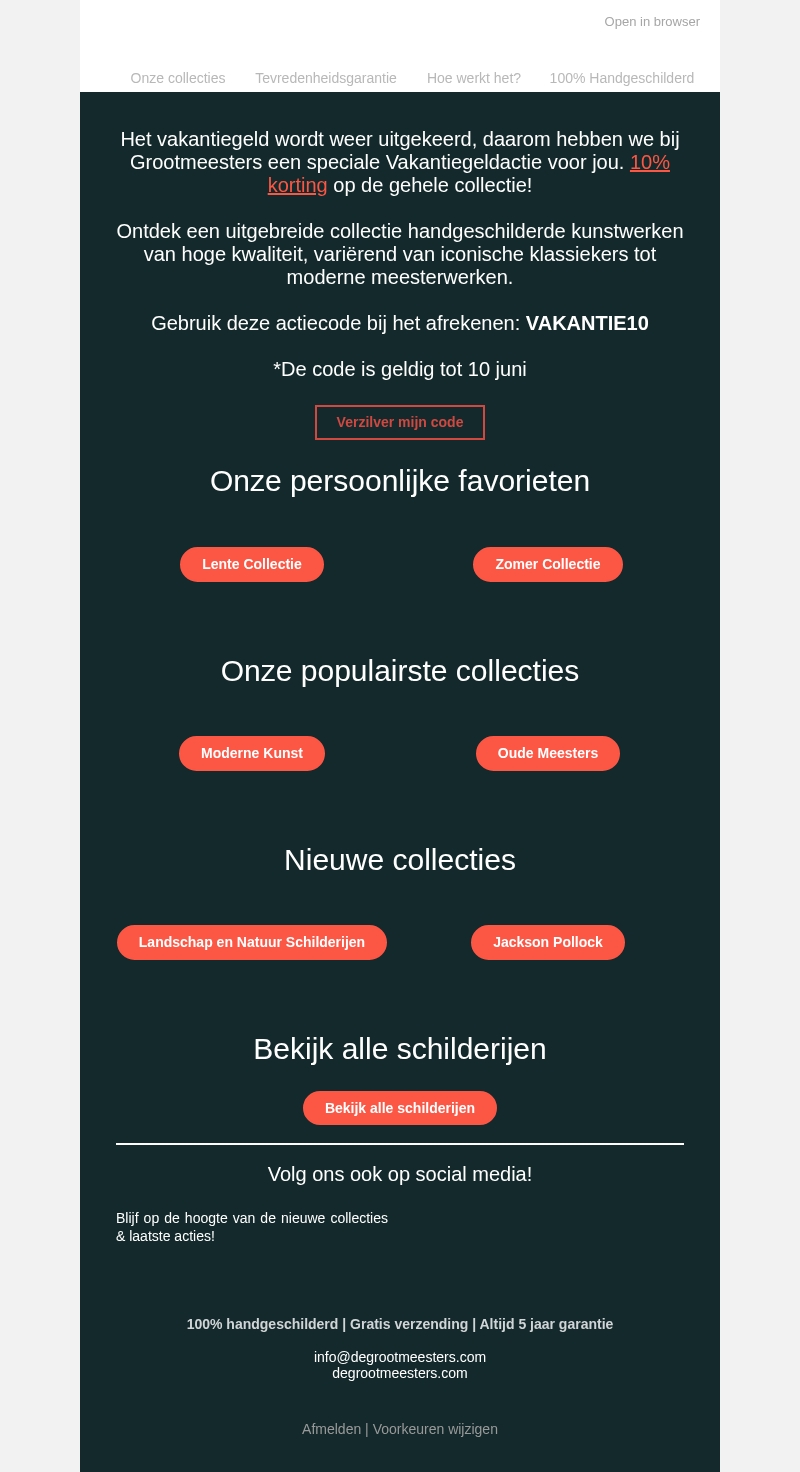The width and height of the screenshot is (800, 1472).
Task: Open Tevredenheidsgarantie page
Action: [x=326, y=78]
